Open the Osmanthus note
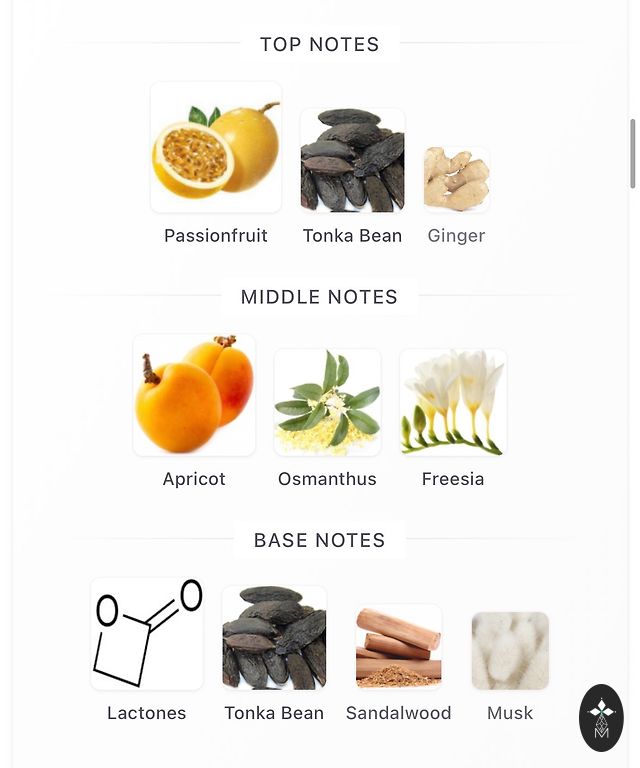Image resolution: width=640 pixels, height=768 pixels. pos(327,402)
